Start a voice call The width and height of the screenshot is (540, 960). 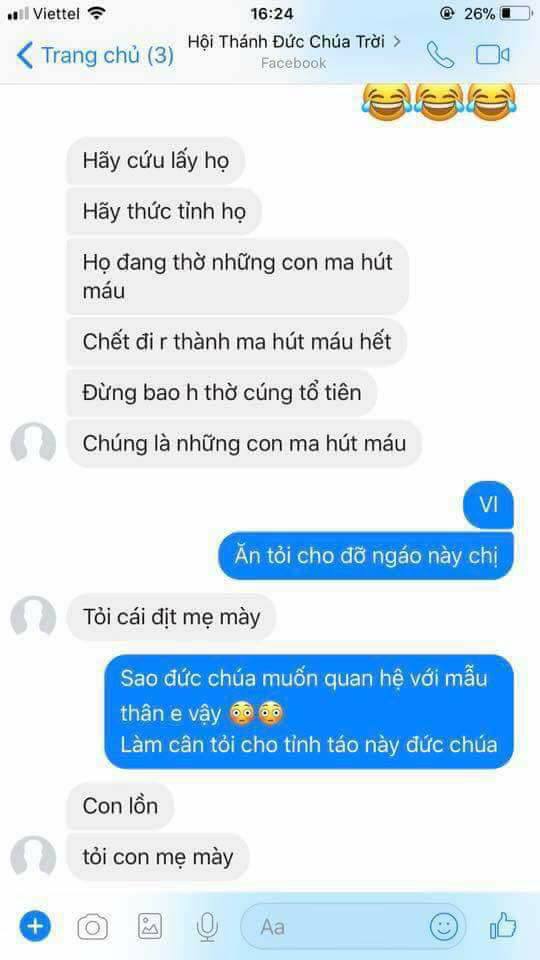[440, 55]
